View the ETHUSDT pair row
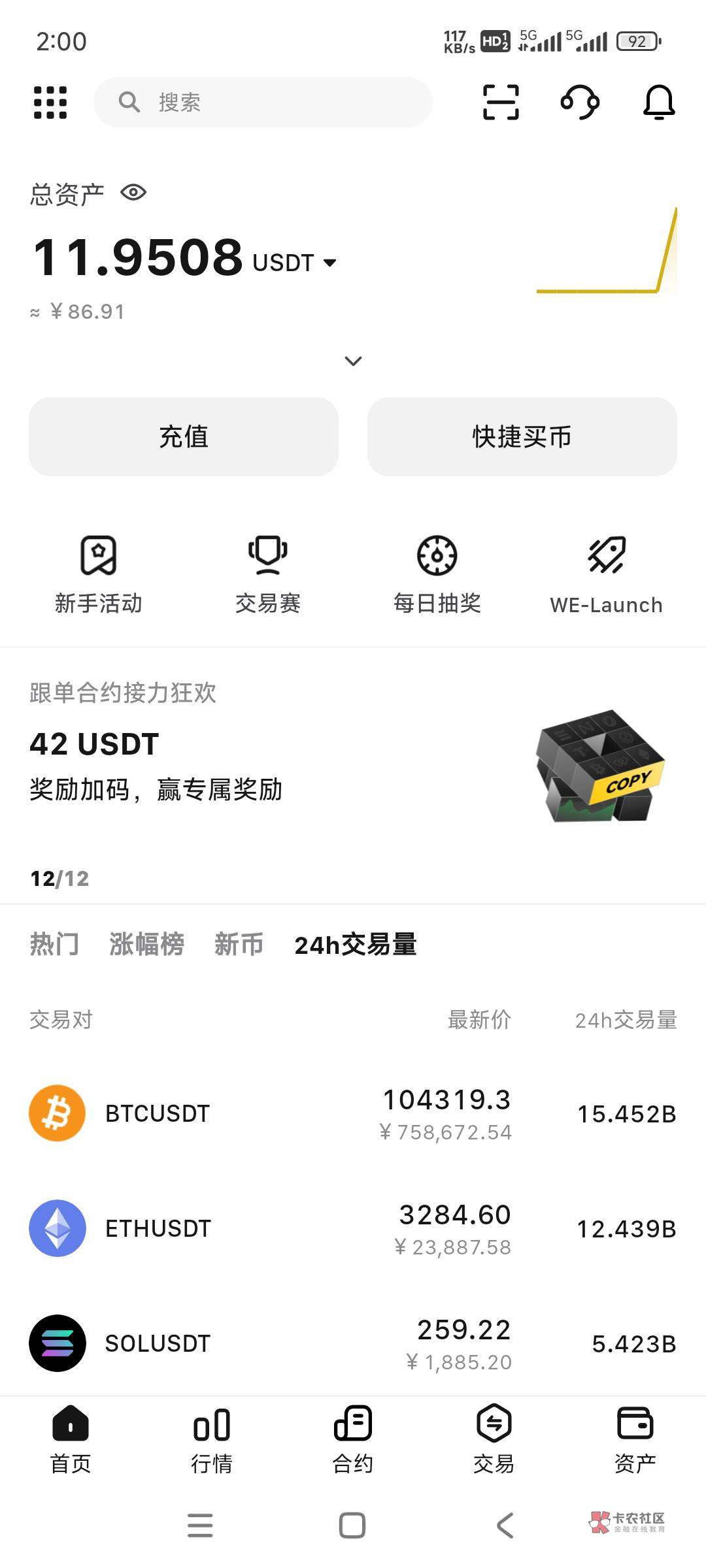The width and height of the screenshot is (706, 1568). point(353,1228)
